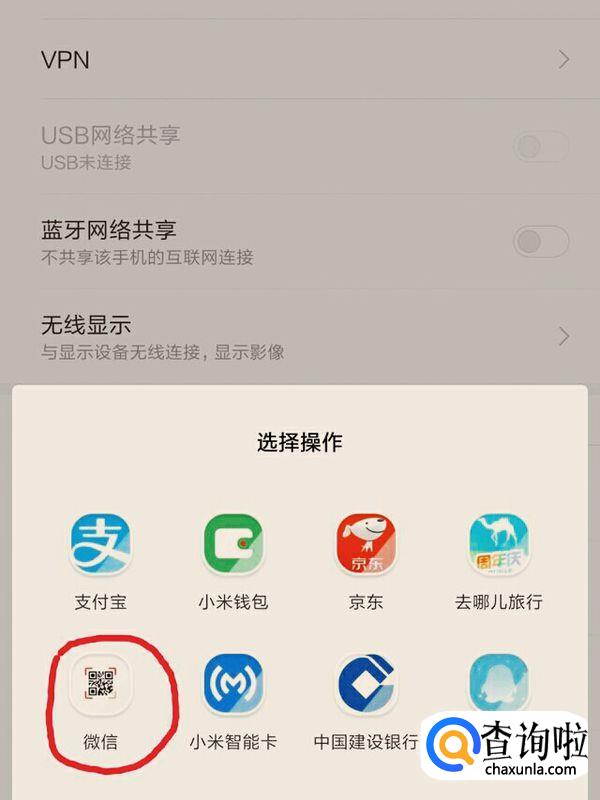Open the VPN settings row
Viewport: 600px width, 800px height.
pos(300,60)
